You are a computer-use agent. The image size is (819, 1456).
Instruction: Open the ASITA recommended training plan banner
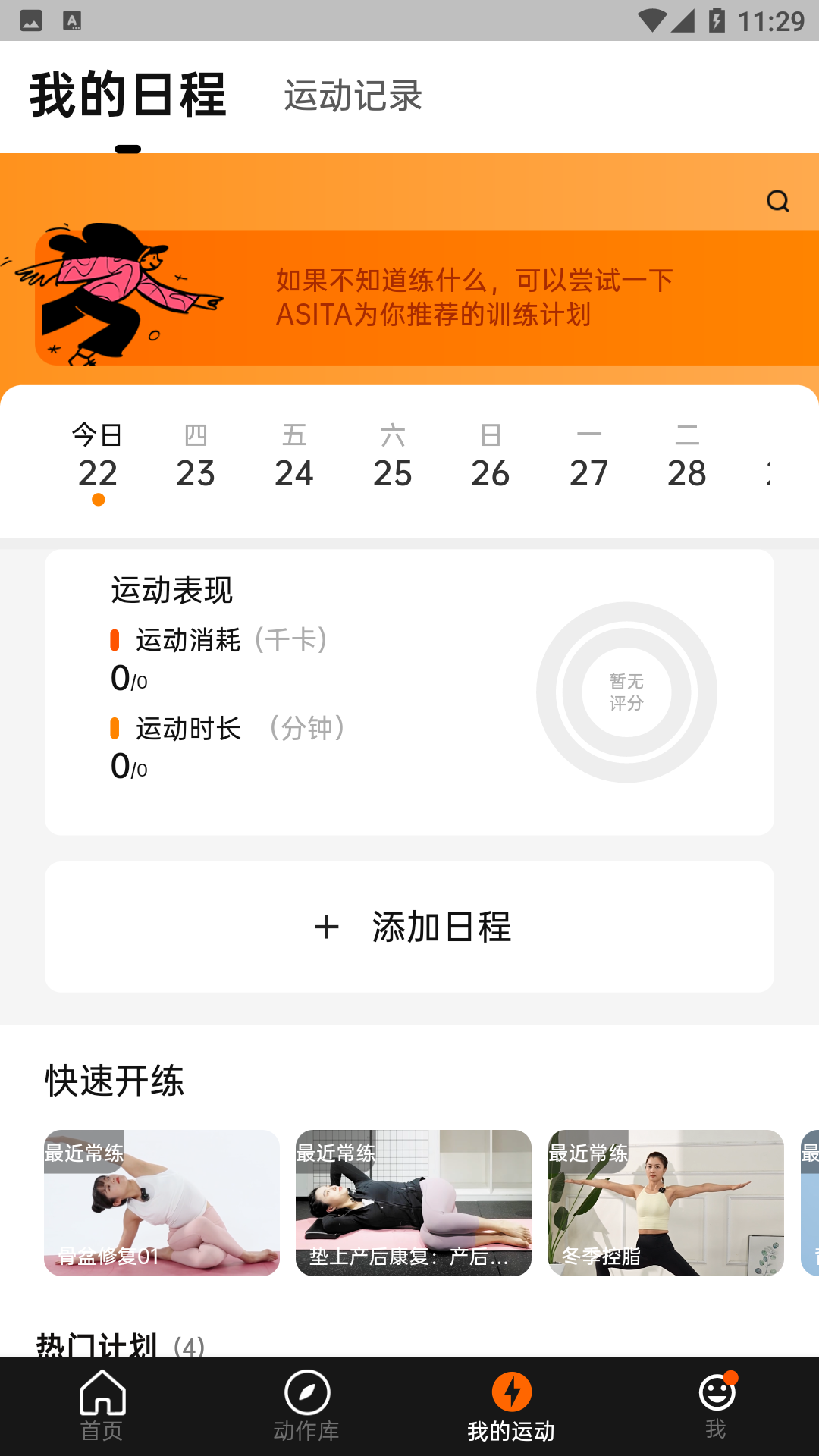[x=455, y=297]
